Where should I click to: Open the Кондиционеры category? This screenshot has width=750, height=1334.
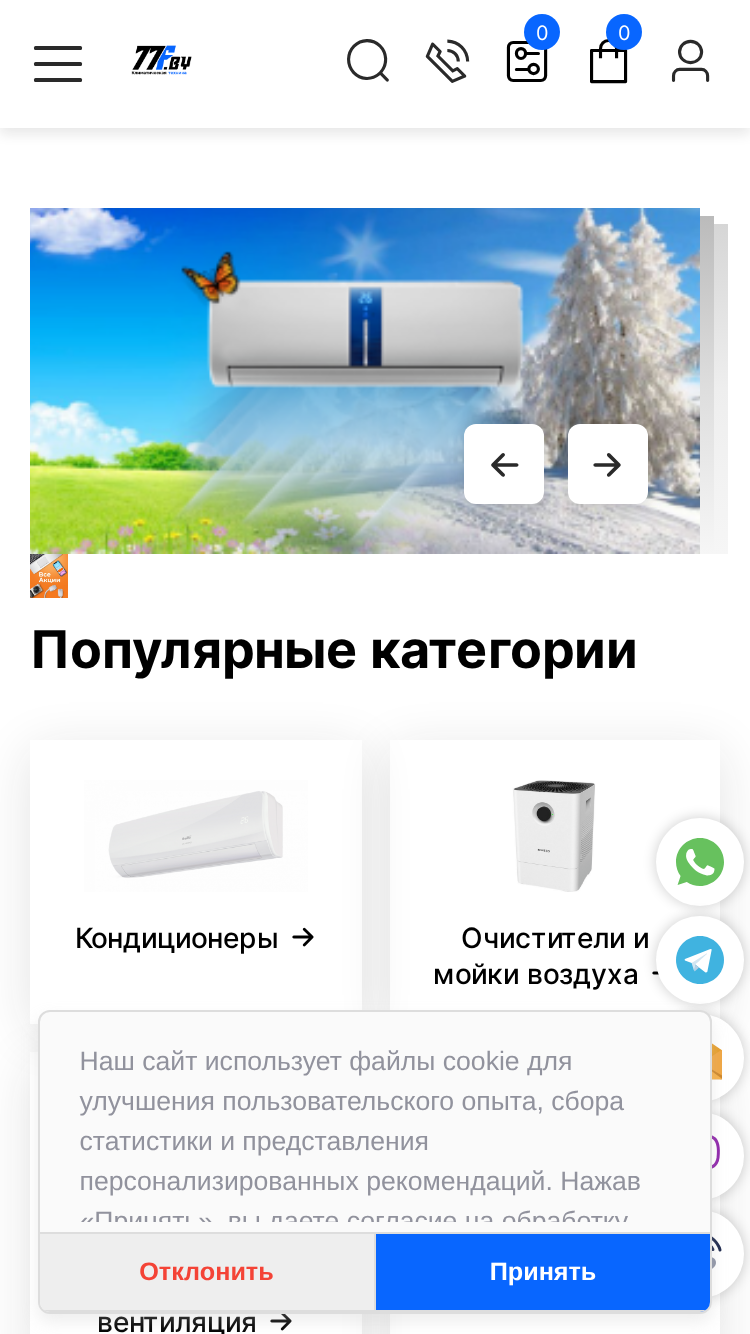coord(195,938)
